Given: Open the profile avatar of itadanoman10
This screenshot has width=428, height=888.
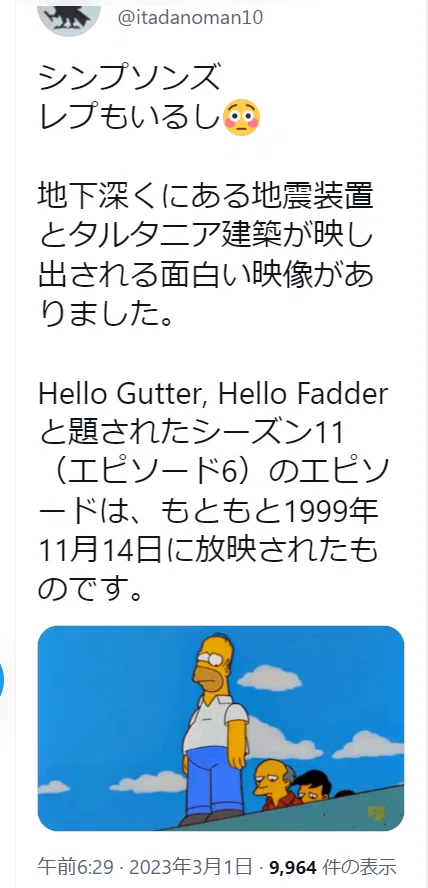Looking at the screenshot, I should tap(69, 15).
